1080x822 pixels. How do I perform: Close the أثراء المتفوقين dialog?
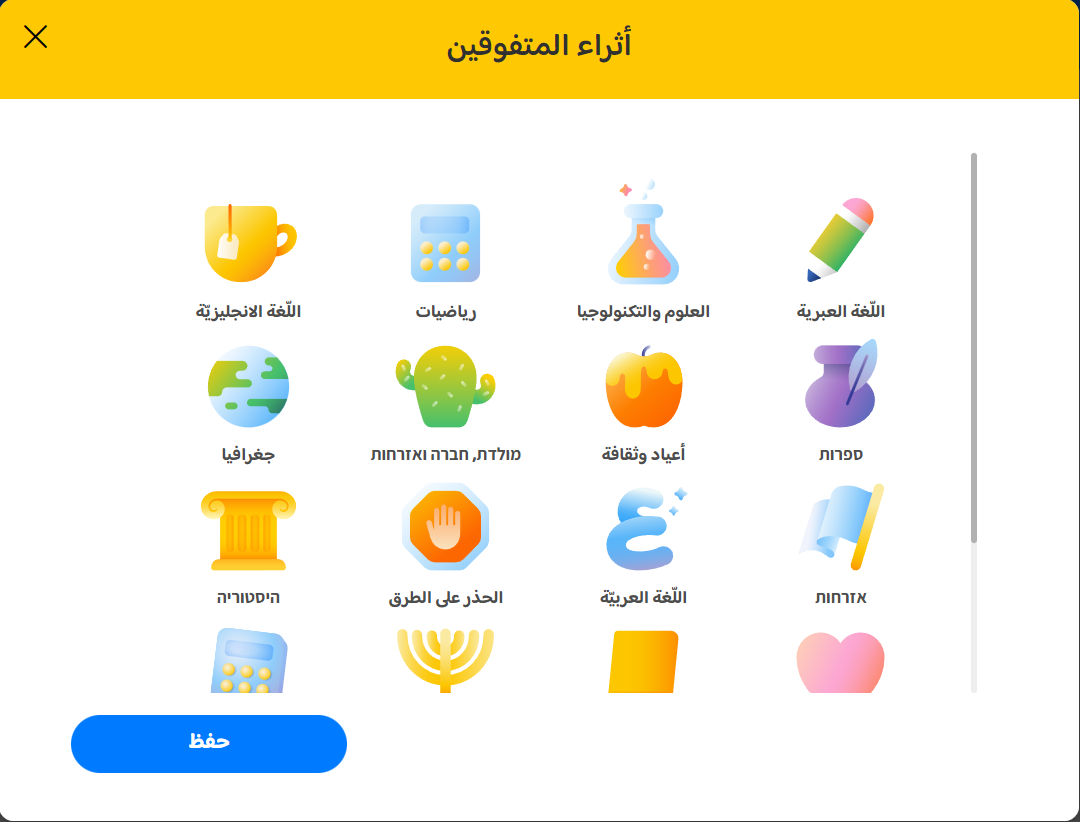point(35,37)
